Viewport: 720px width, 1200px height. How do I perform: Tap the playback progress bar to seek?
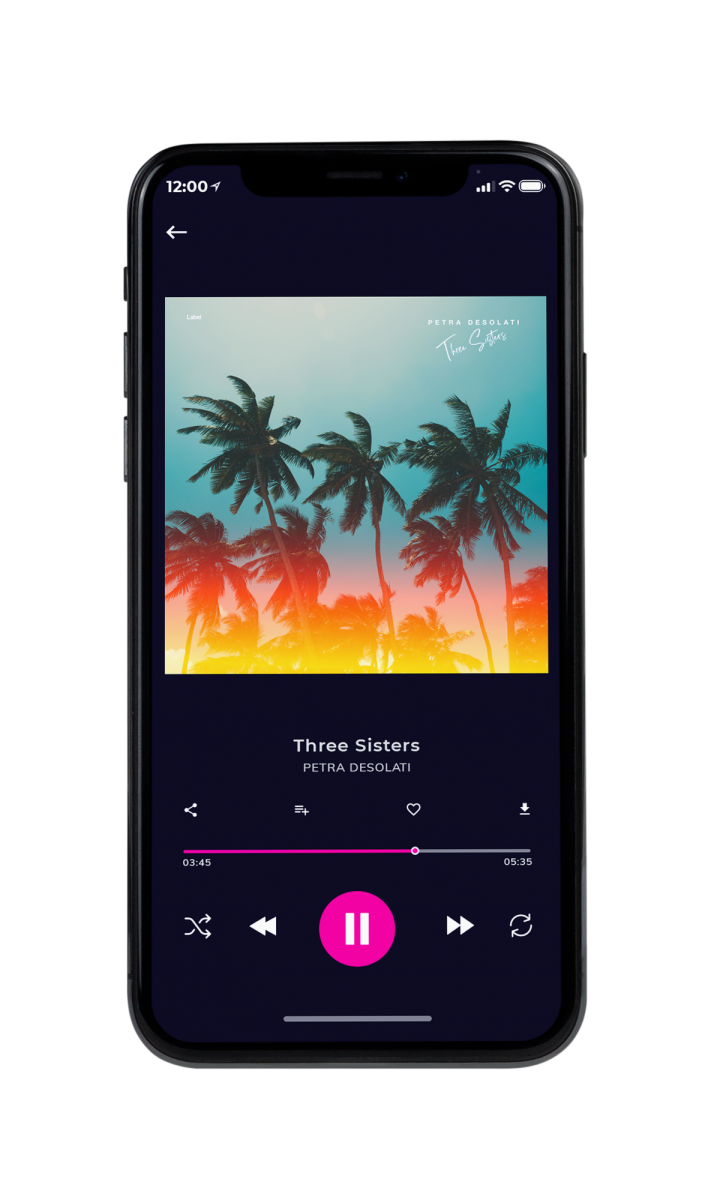click(x=357, y=851)
